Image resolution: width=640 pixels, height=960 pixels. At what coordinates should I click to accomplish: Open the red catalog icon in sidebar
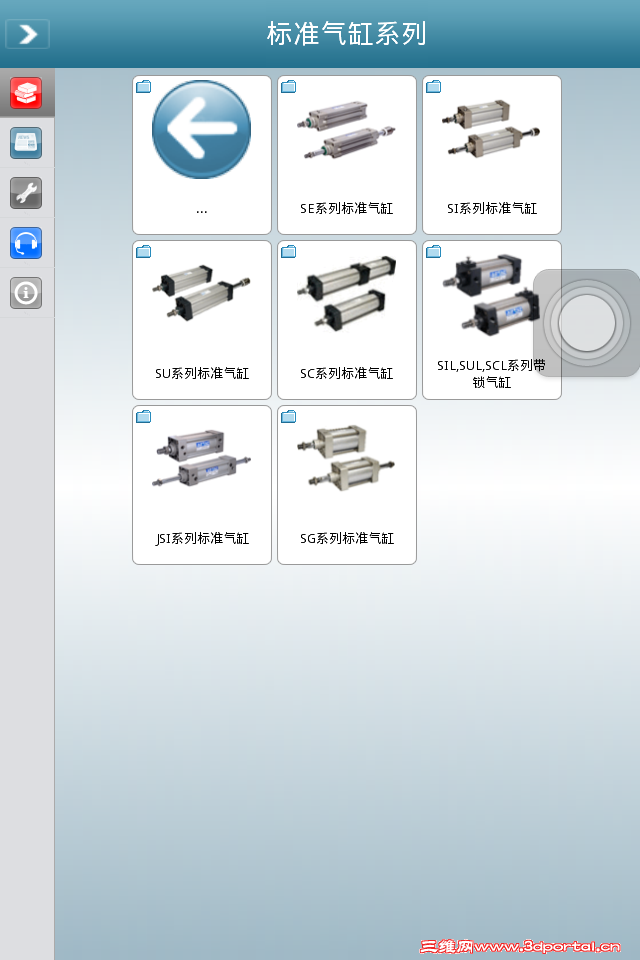pos(26,93)
